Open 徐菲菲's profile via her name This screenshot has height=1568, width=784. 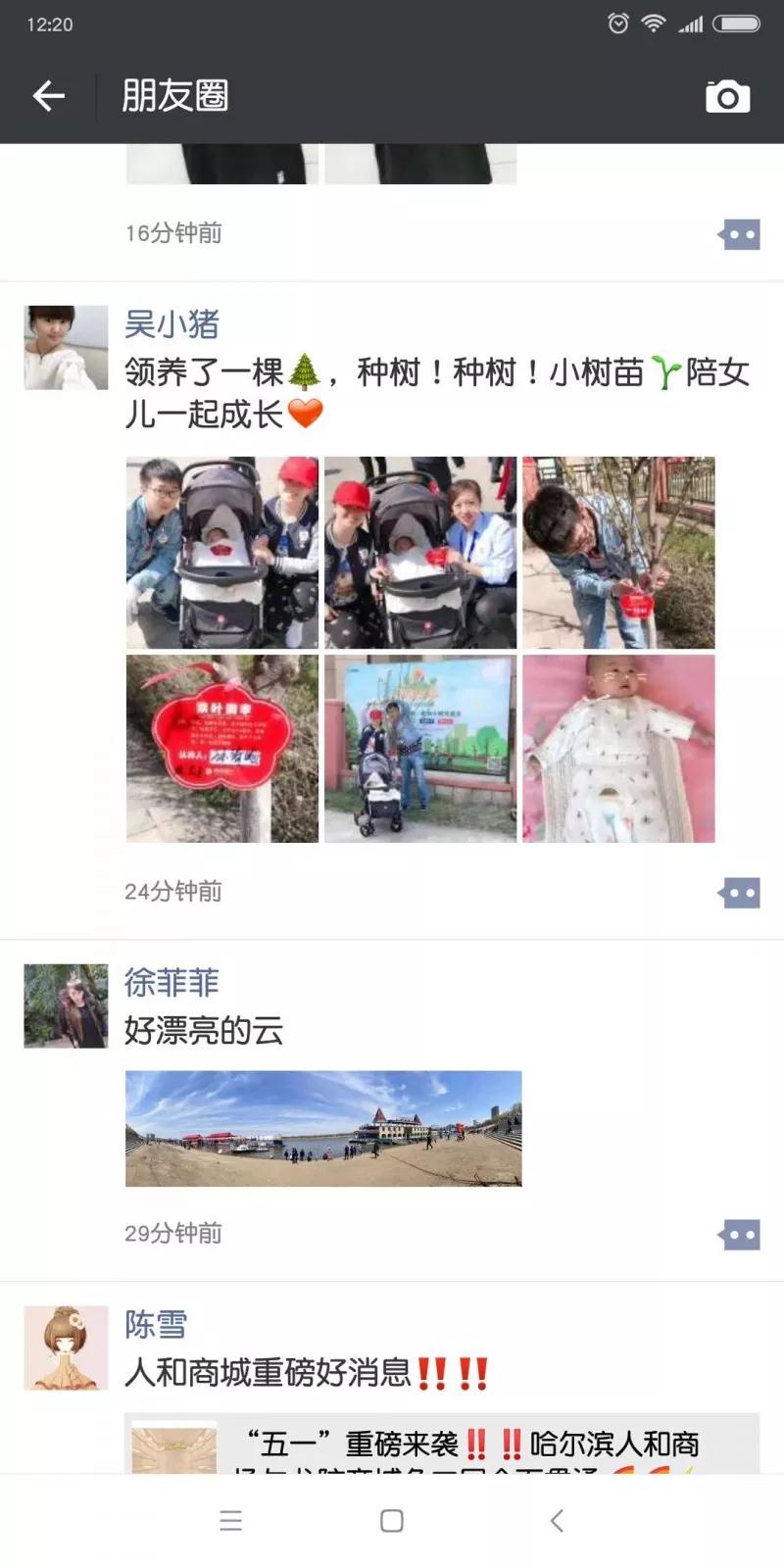pos(171,982)
